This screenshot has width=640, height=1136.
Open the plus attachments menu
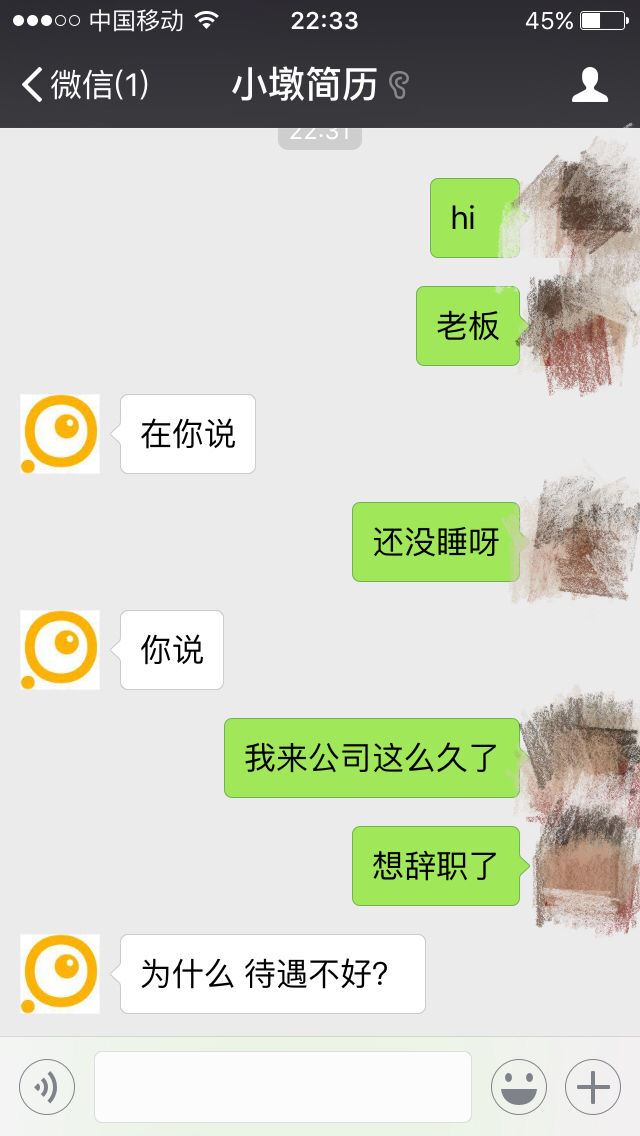(593, 1087)
